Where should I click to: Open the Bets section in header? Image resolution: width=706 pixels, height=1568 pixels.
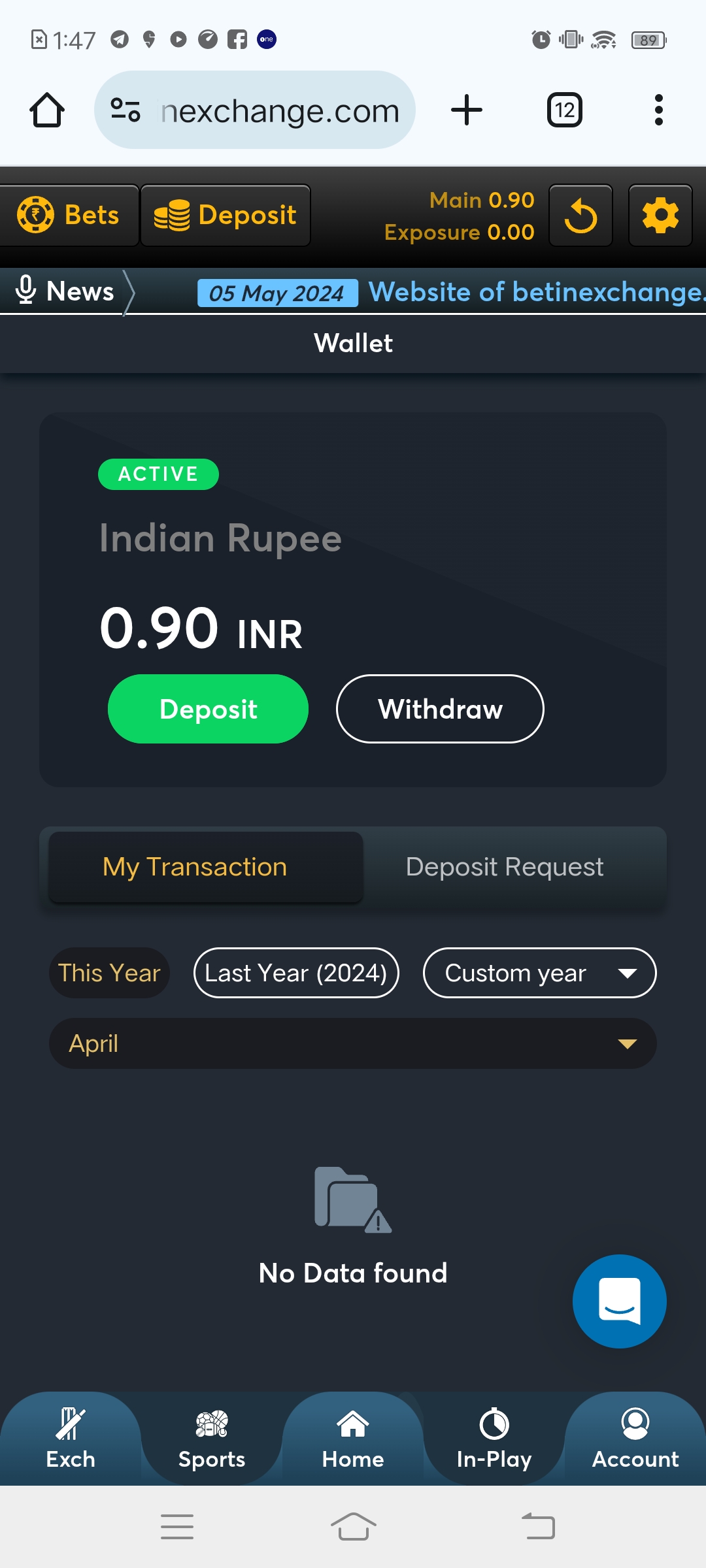[69, 216]
